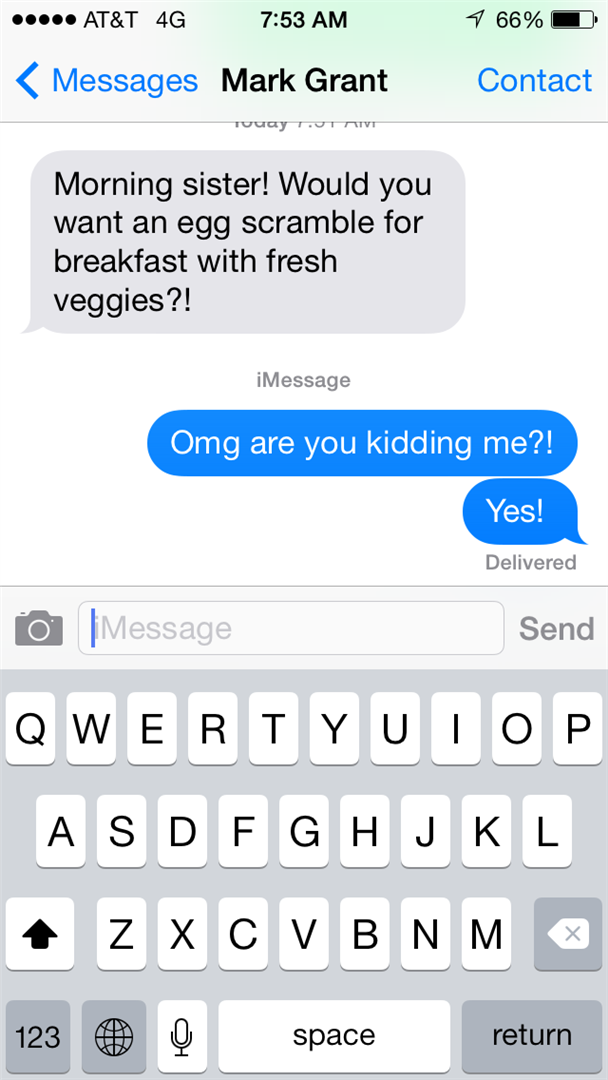
Task: Tap the backspace key
Action: tap(567, 934)
